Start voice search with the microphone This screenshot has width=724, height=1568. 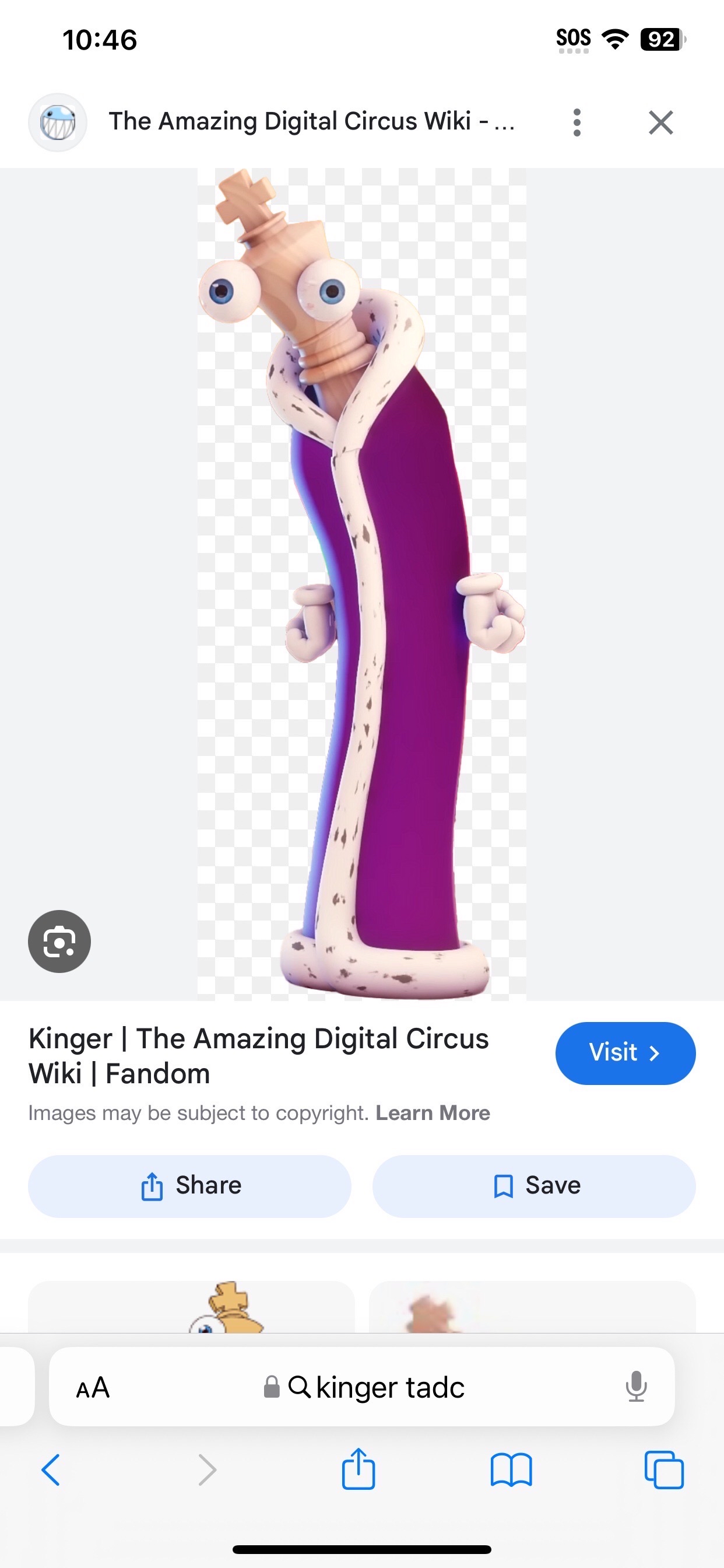(x=636, y=1387)
